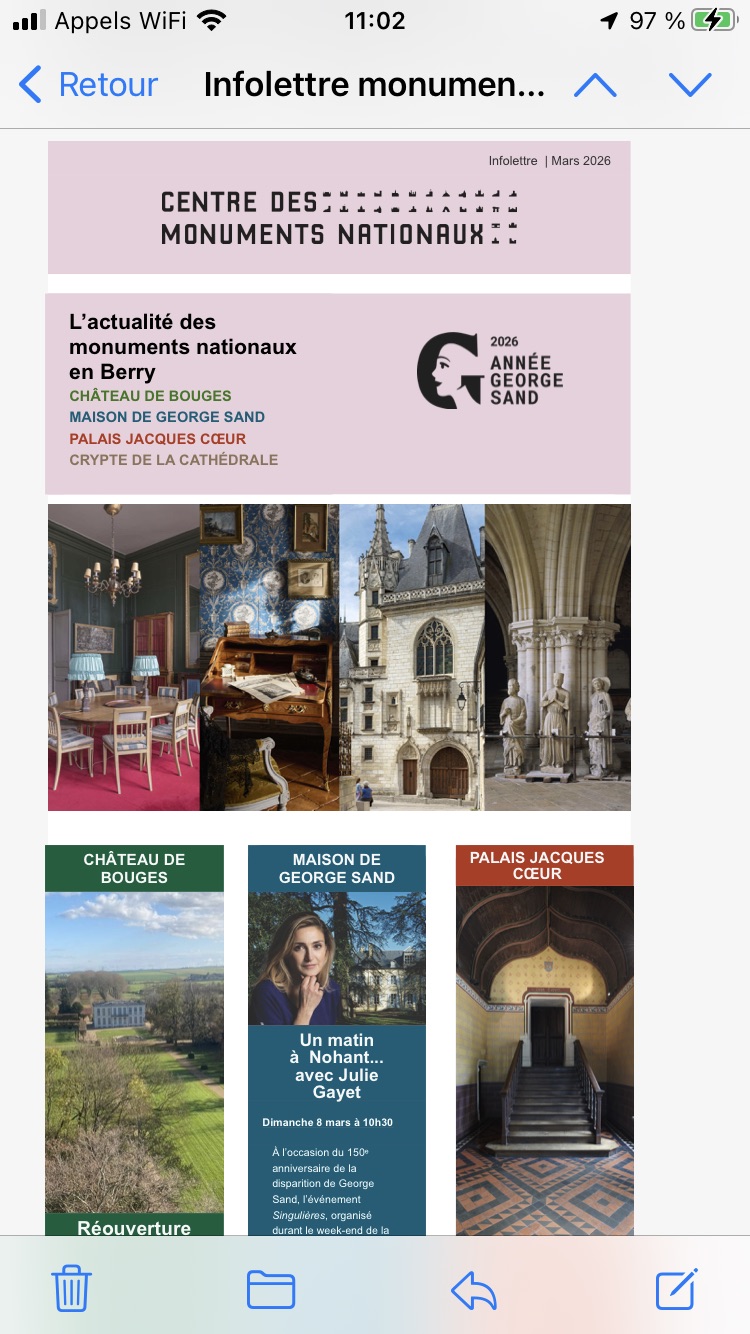Image resolution: width=750 pixels, height=1334 pixels.
Task: Jump to the previous email with up arrow
Action: point(595,85)
